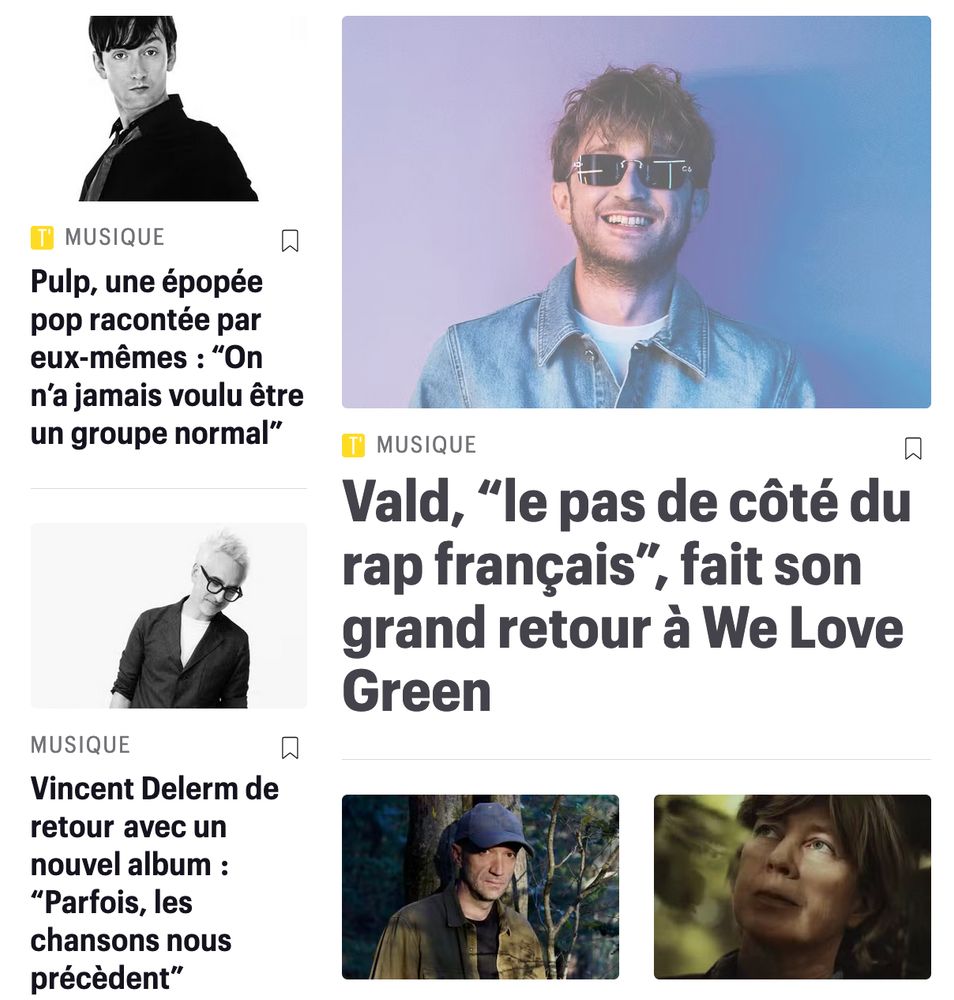954x1000 pixels.
Task: Bookmark the Pulp article
Action: [x=290, y=241]
